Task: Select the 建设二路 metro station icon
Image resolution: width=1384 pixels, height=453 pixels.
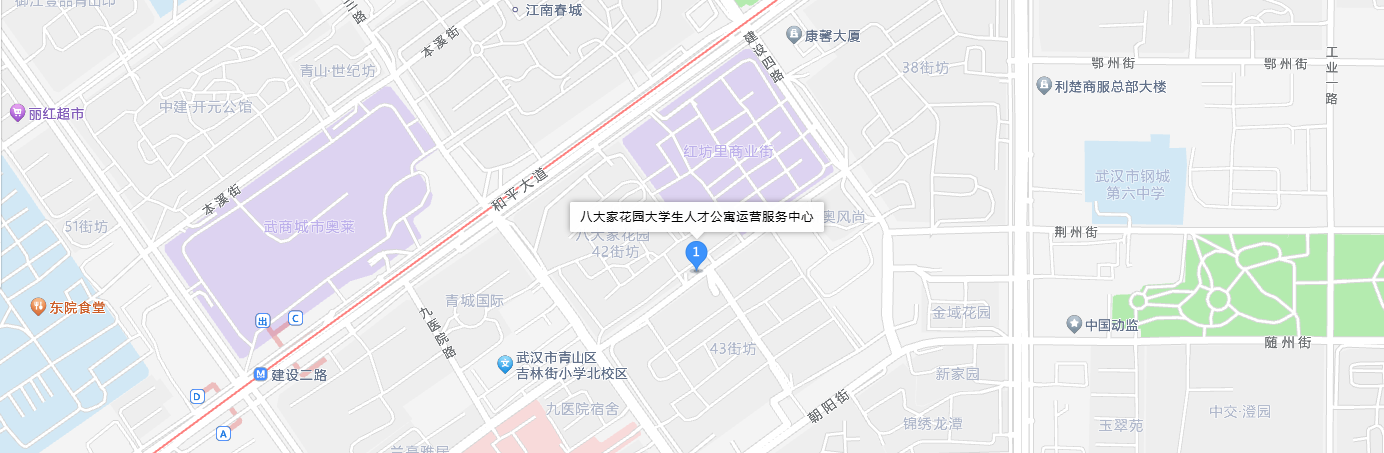Action: click(x=261, y=375)
